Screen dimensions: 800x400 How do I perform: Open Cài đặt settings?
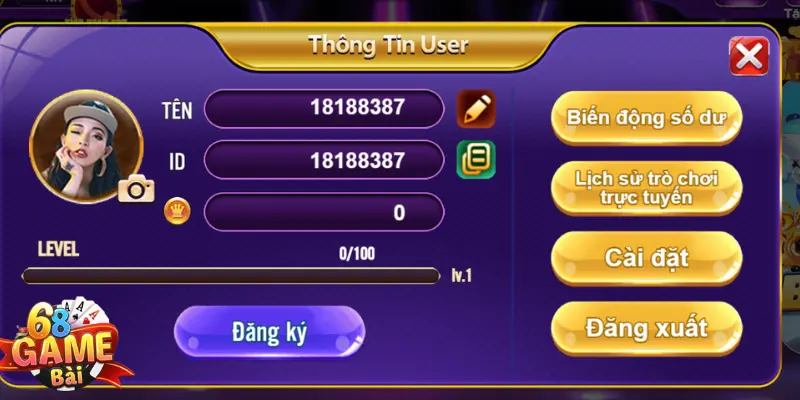pyautogui.click(x=646, y=257)
